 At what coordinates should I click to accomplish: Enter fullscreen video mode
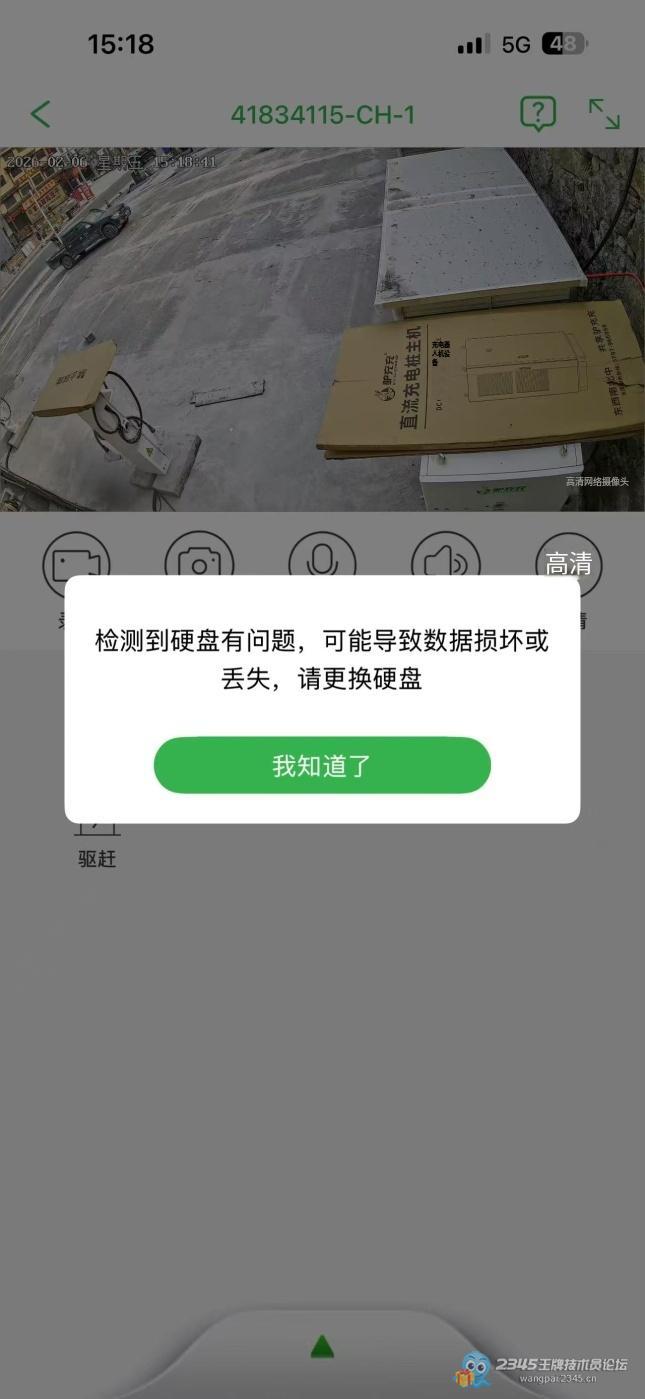[604, 114]
